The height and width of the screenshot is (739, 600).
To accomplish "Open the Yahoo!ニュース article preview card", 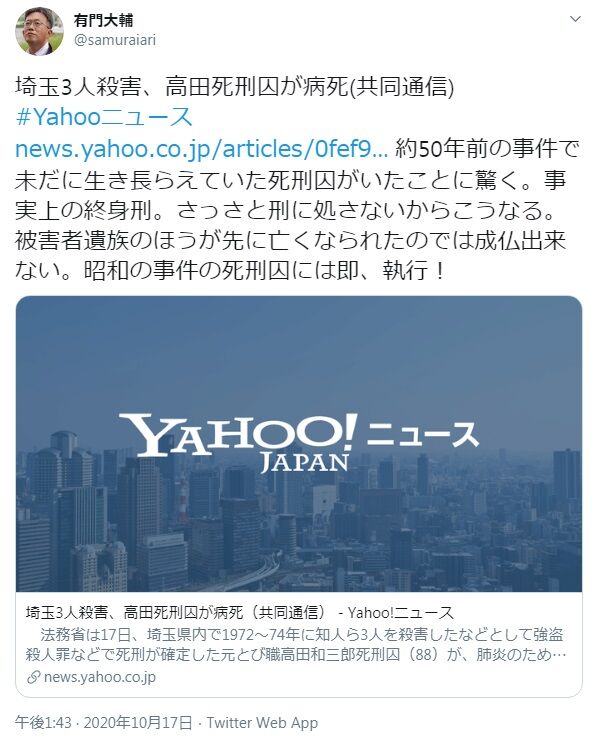I will coord(299,496).
